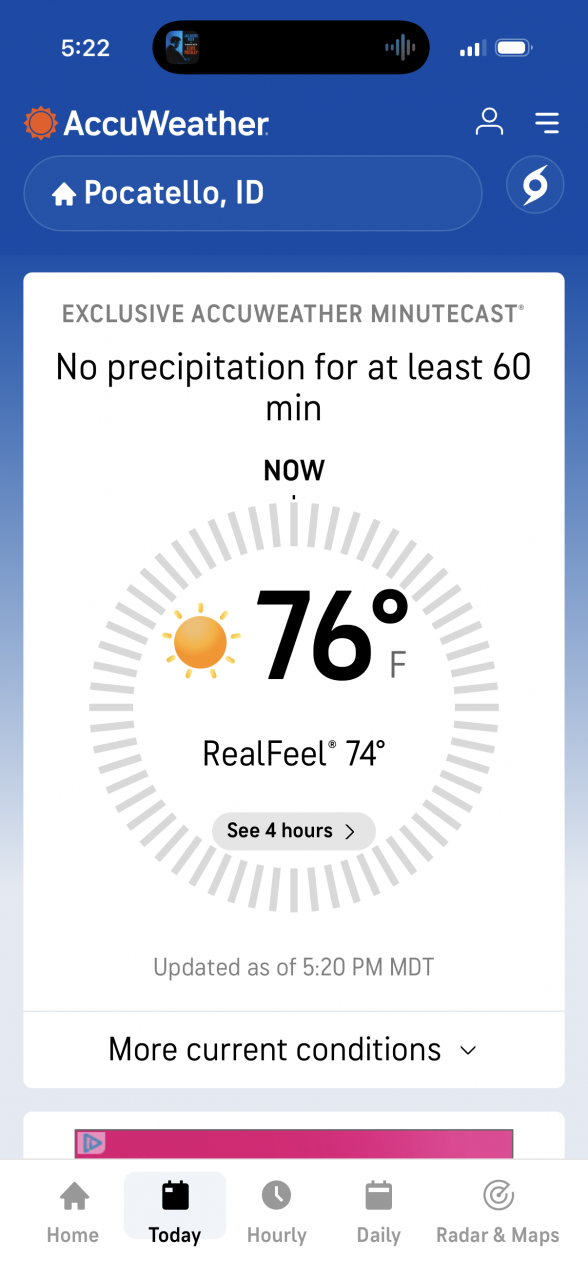Switch to the Hourly tab

[x=277, y=1212]
